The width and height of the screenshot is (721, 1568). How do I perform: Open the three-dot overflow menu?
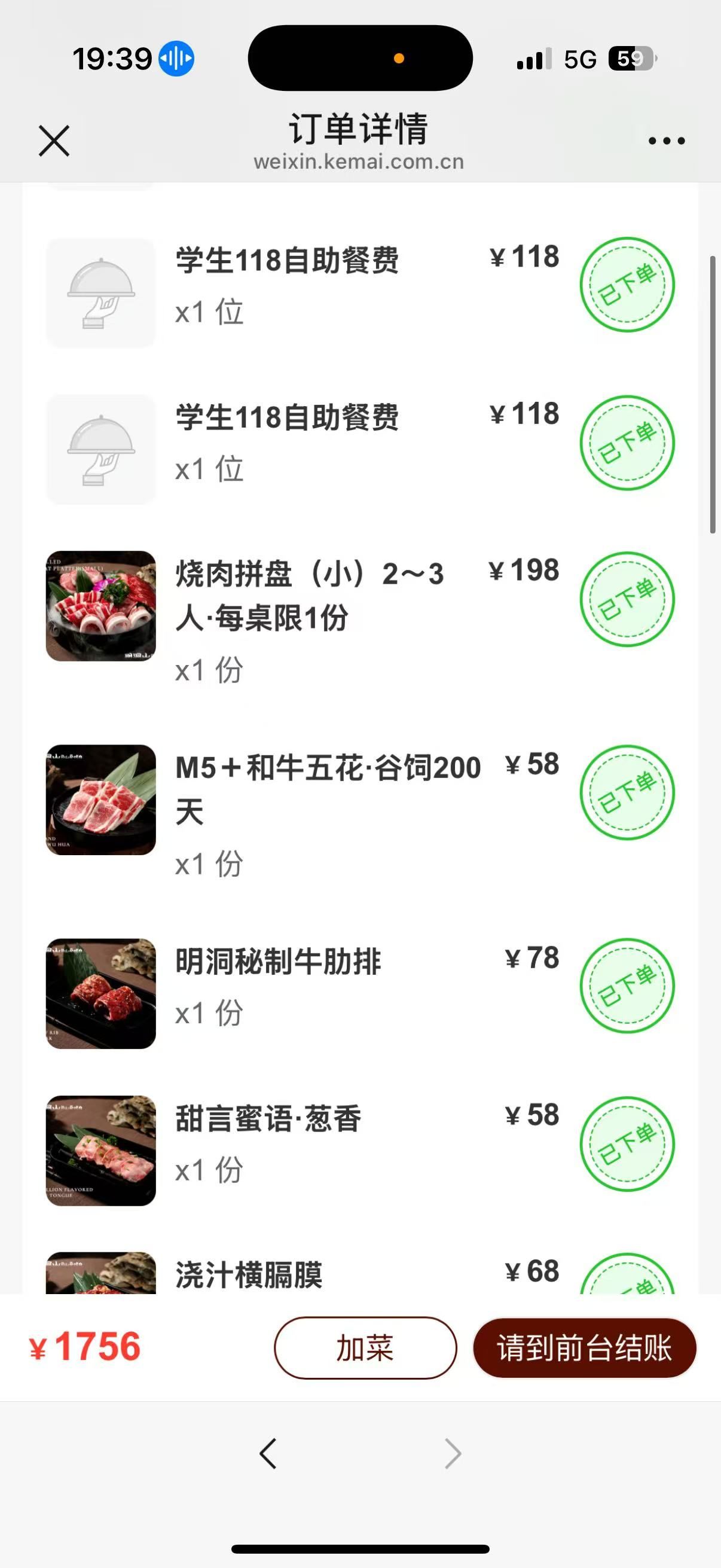666,141
